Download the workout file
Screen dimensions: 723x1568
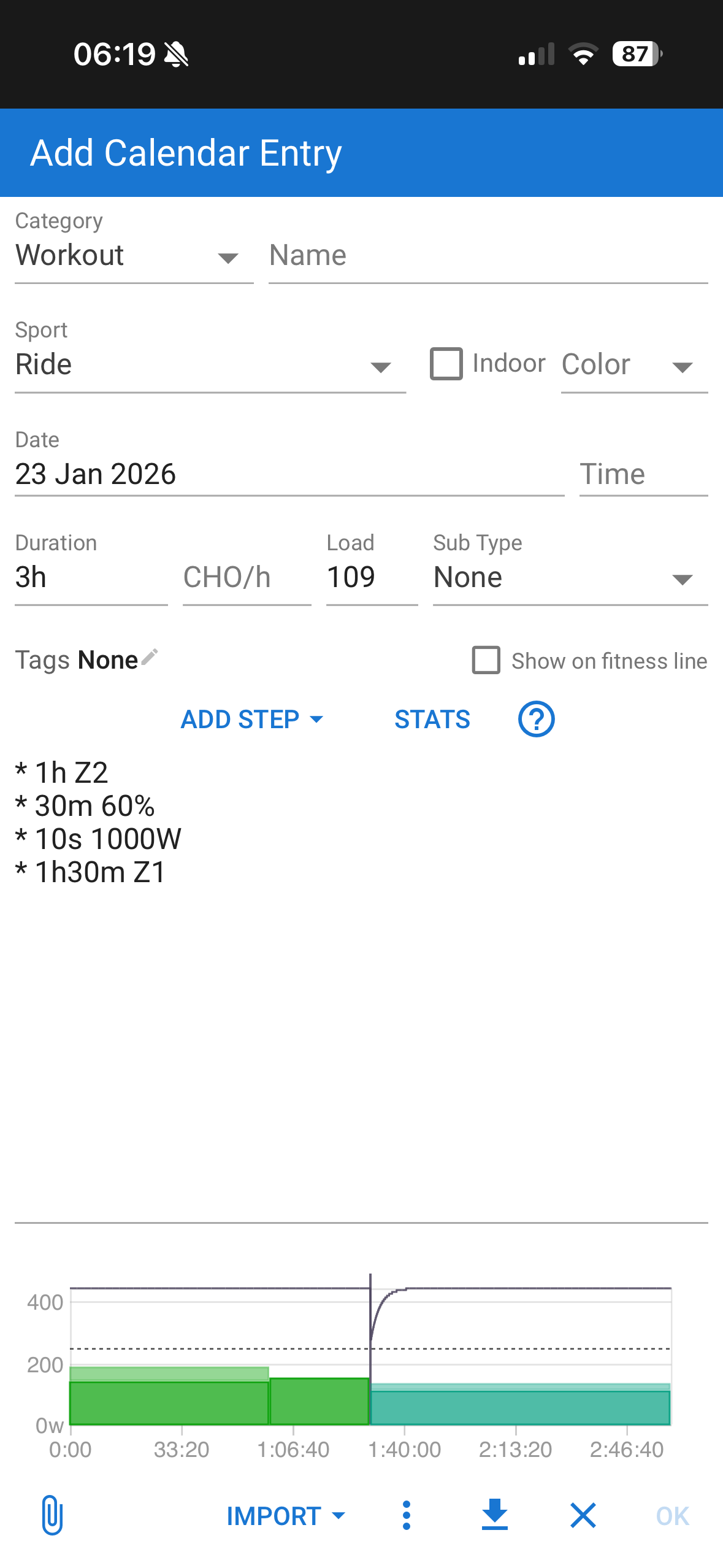click(494, 1515)
